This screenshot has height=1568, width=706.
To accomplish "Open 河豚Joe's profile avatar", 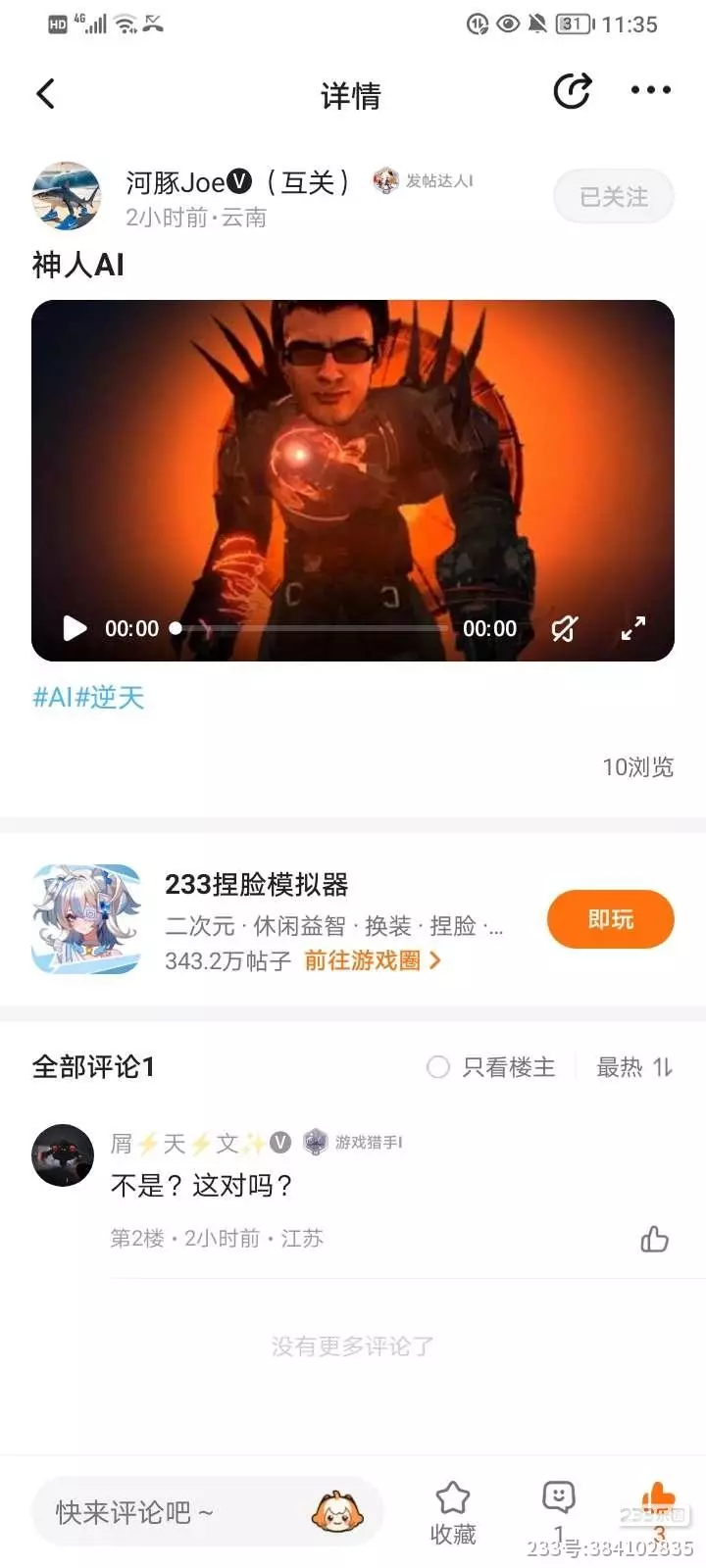I will (67, 196).
